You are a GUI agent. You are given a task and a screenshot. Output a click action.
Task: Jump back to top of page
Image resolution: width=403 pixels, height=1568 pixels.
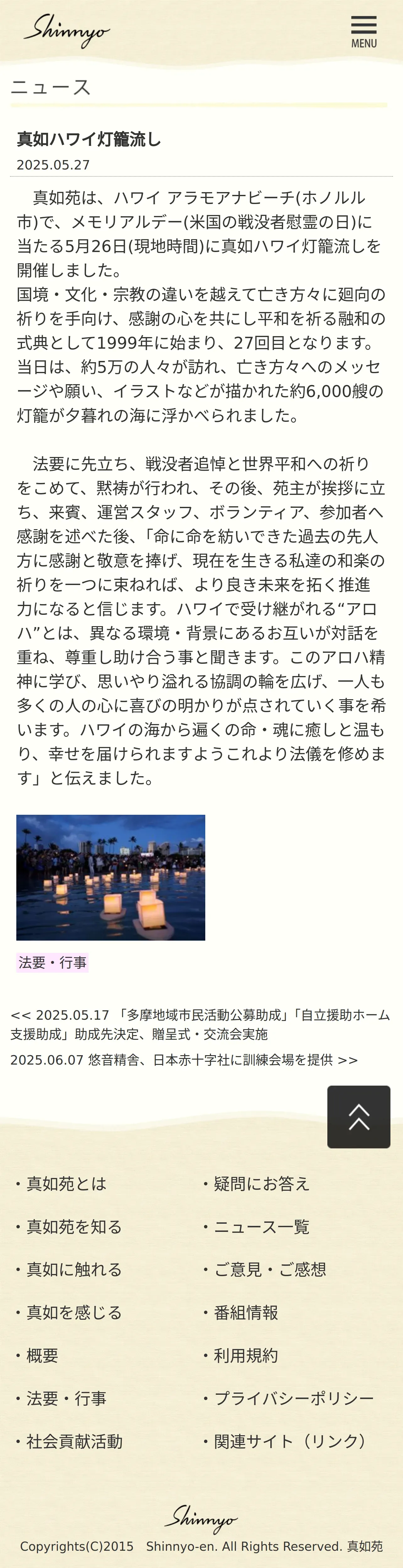358,1117
